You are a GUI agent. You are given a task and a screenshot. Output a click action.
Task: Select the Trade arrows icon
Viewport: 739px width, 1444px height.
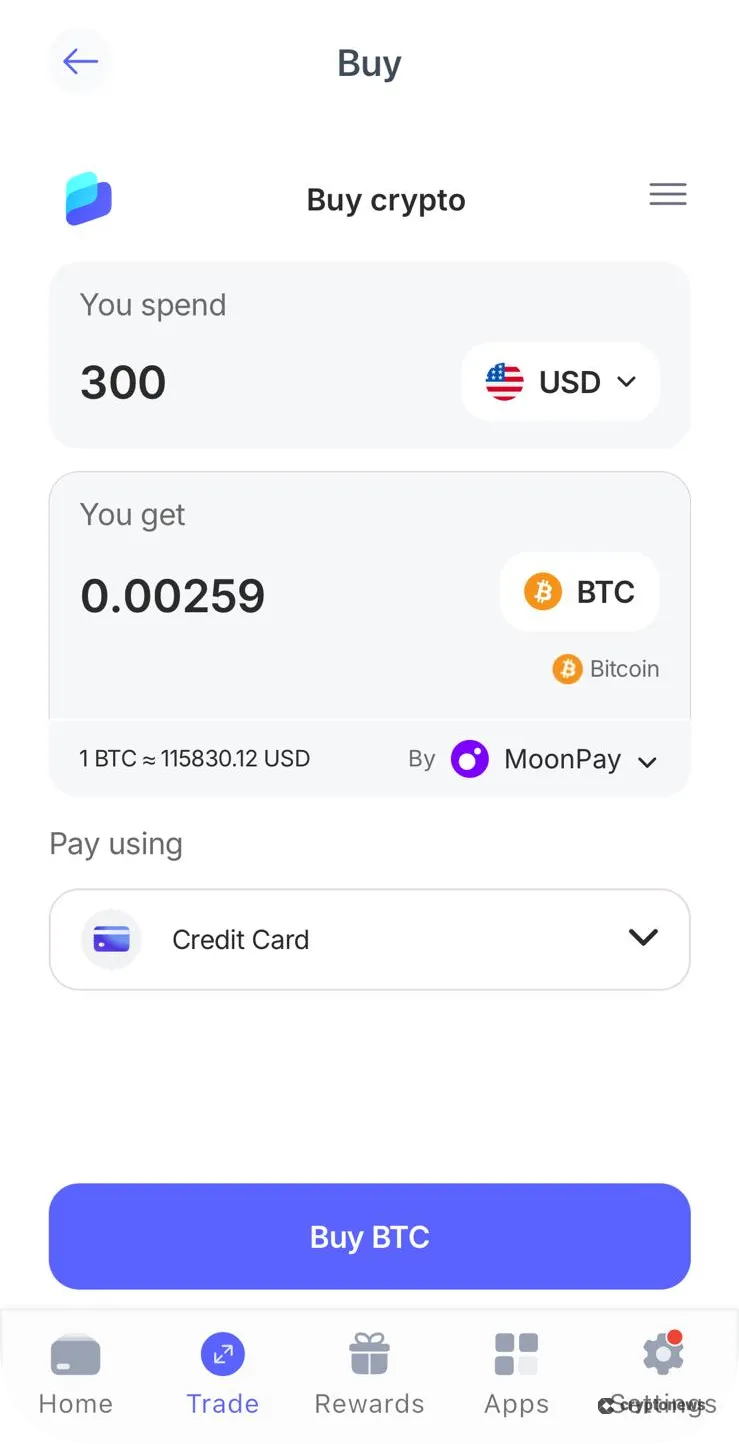[x=222, y=1353]
